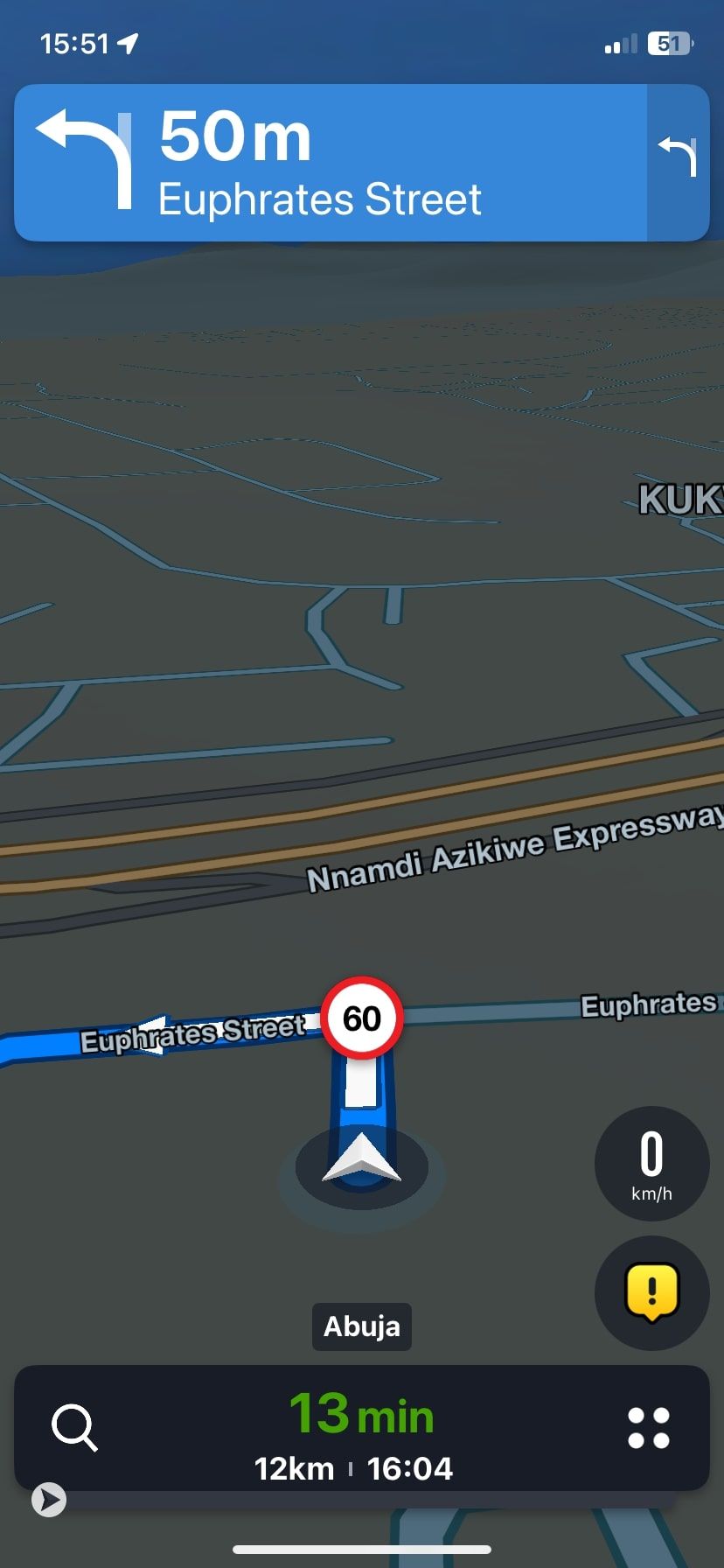
Task: Tap the 0 km/h speedometer
Action: point(651,1164)
